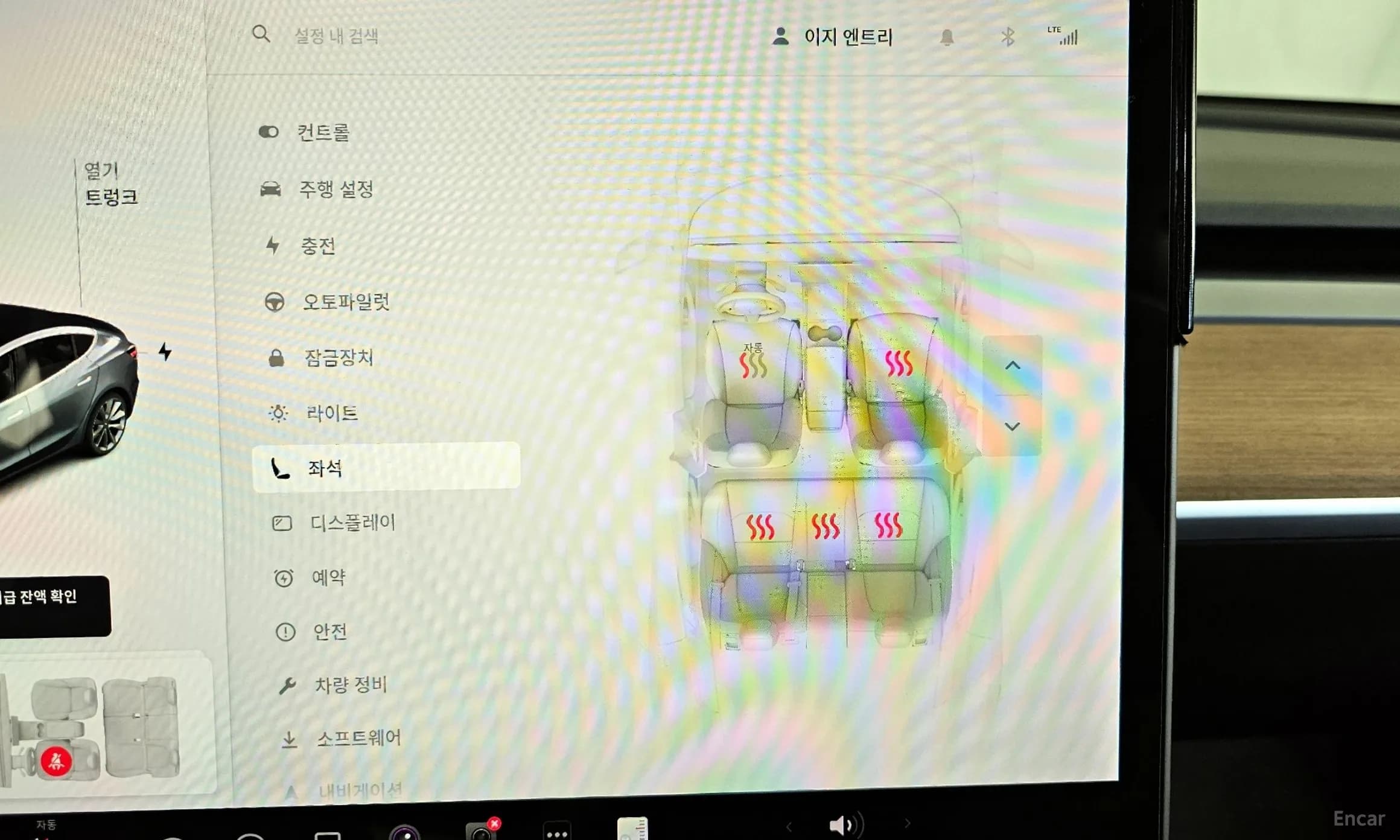Open the 이지 엔트리 driver profile

tap(833, 37)
